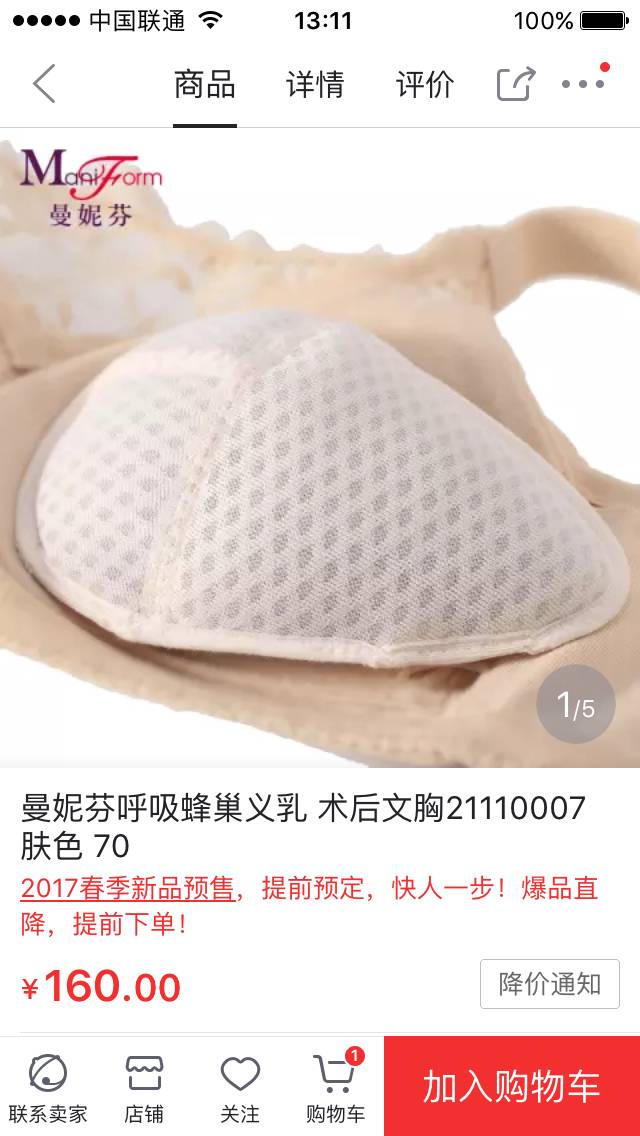Go back to the previous page

tap(44, 84)
